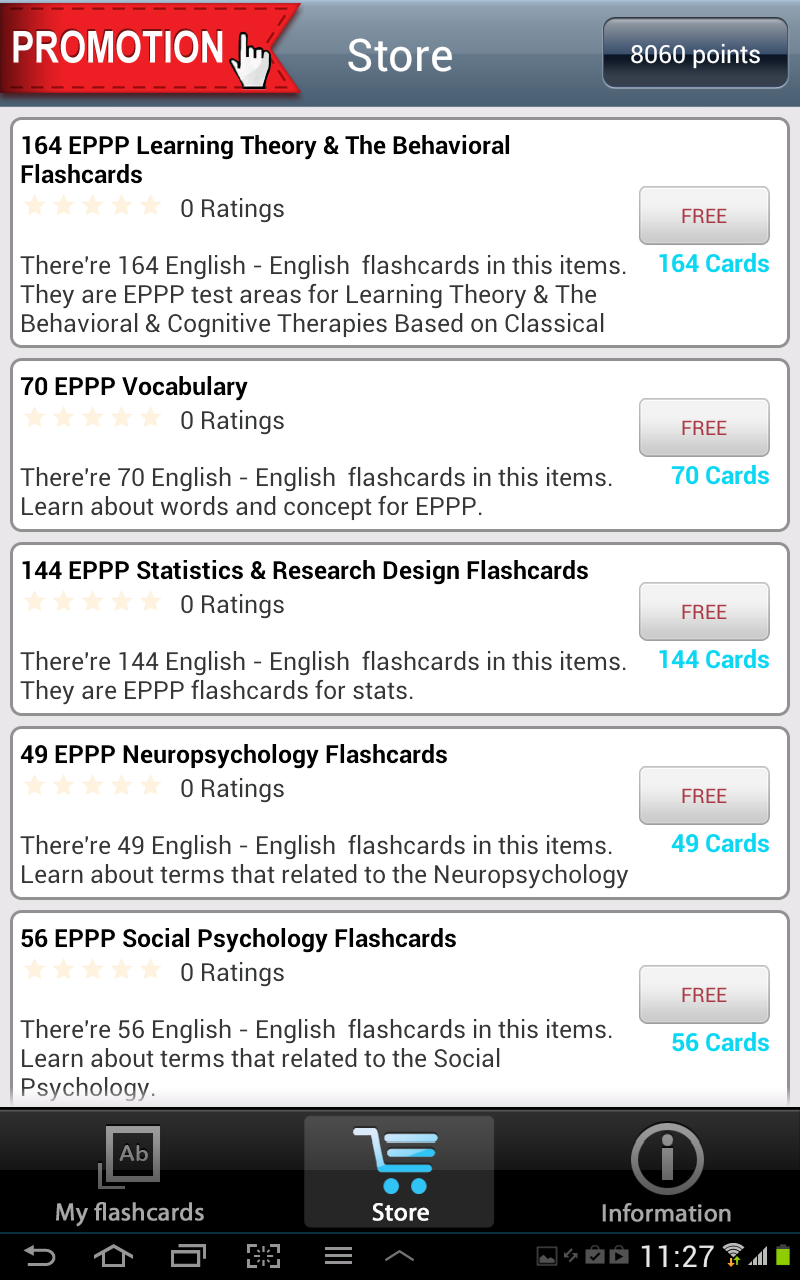This screenshot has height=1280, width=800.
Task: Tap the Play Store update icon in status bar
Action: click(x=594, y=1254)
